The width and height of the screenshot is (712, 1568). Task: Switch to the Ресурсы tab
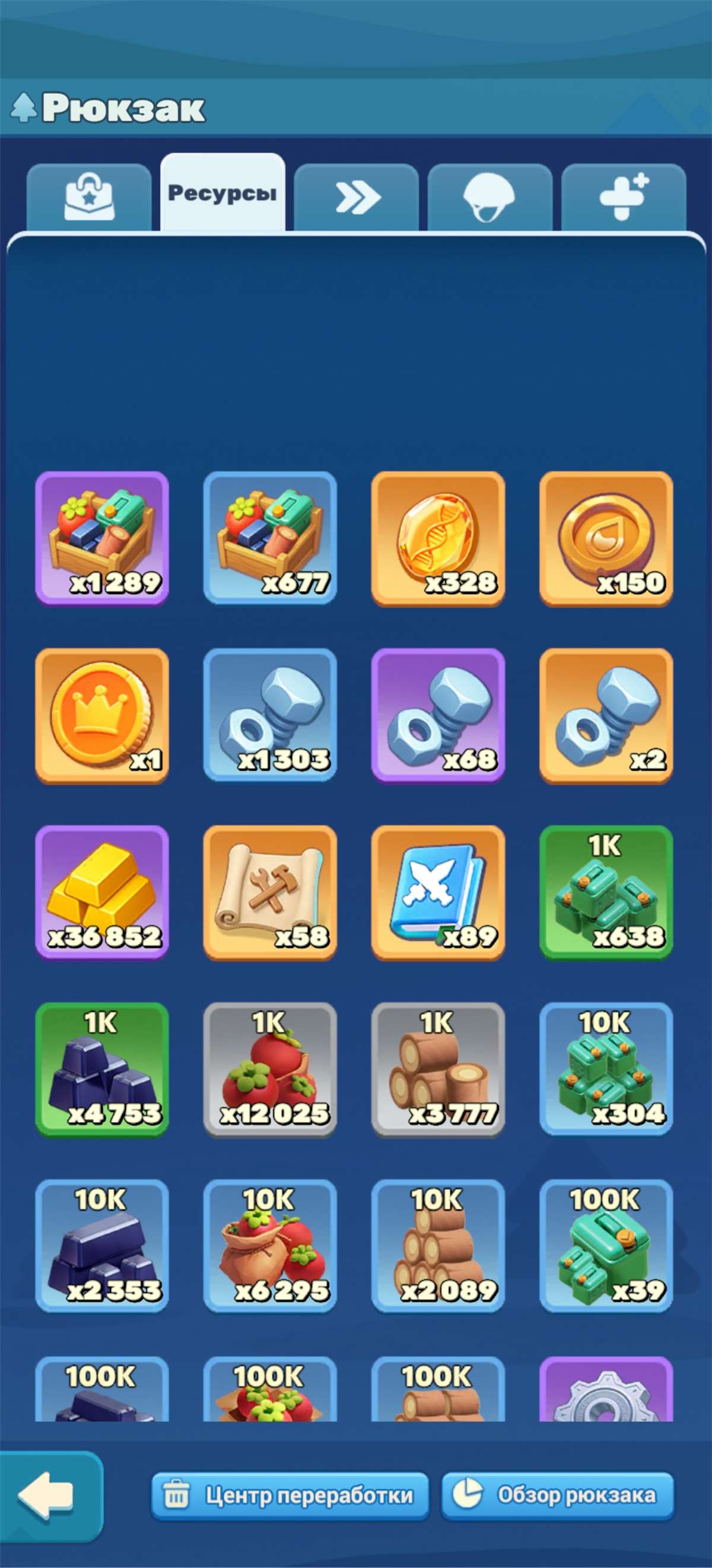click(x=223, y=193)
